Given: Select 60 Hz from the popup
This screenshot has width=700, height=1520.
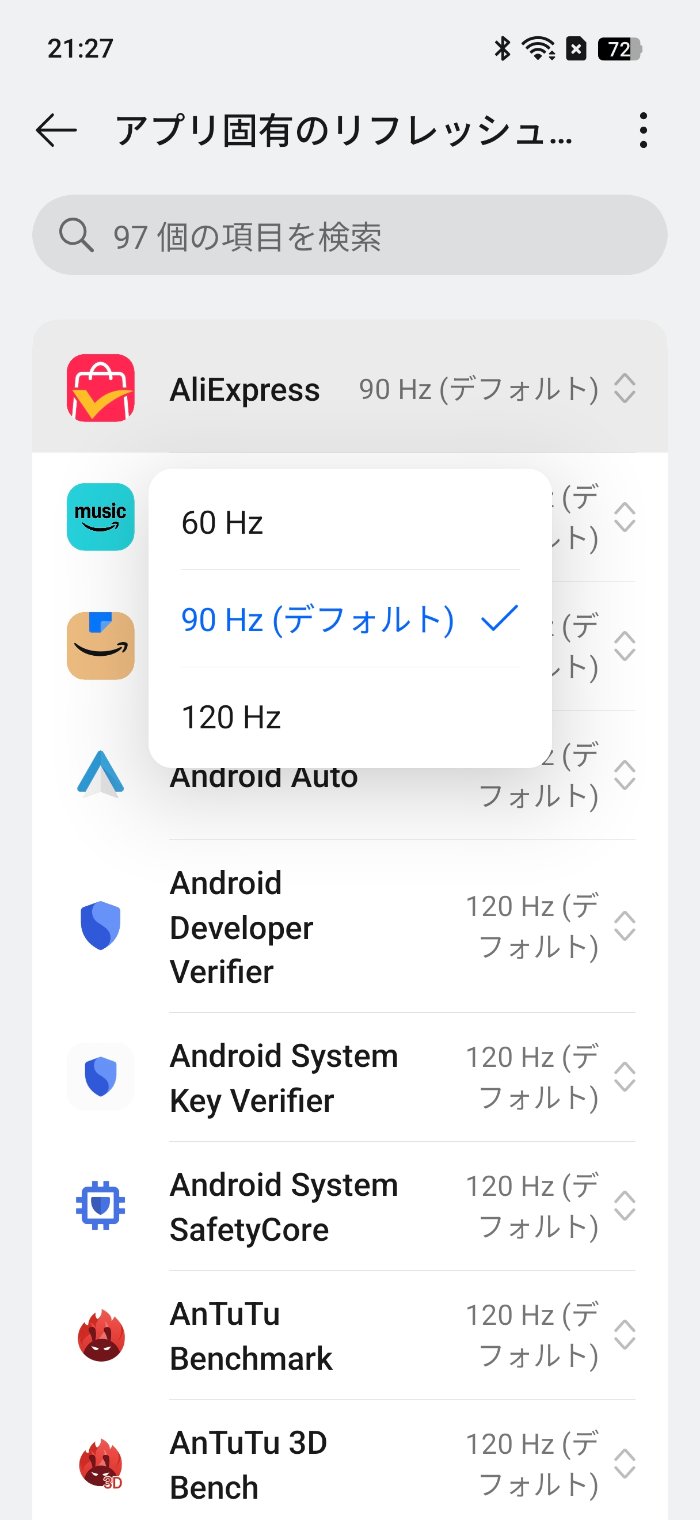Looking at the screenshot, I should (350, 522).
